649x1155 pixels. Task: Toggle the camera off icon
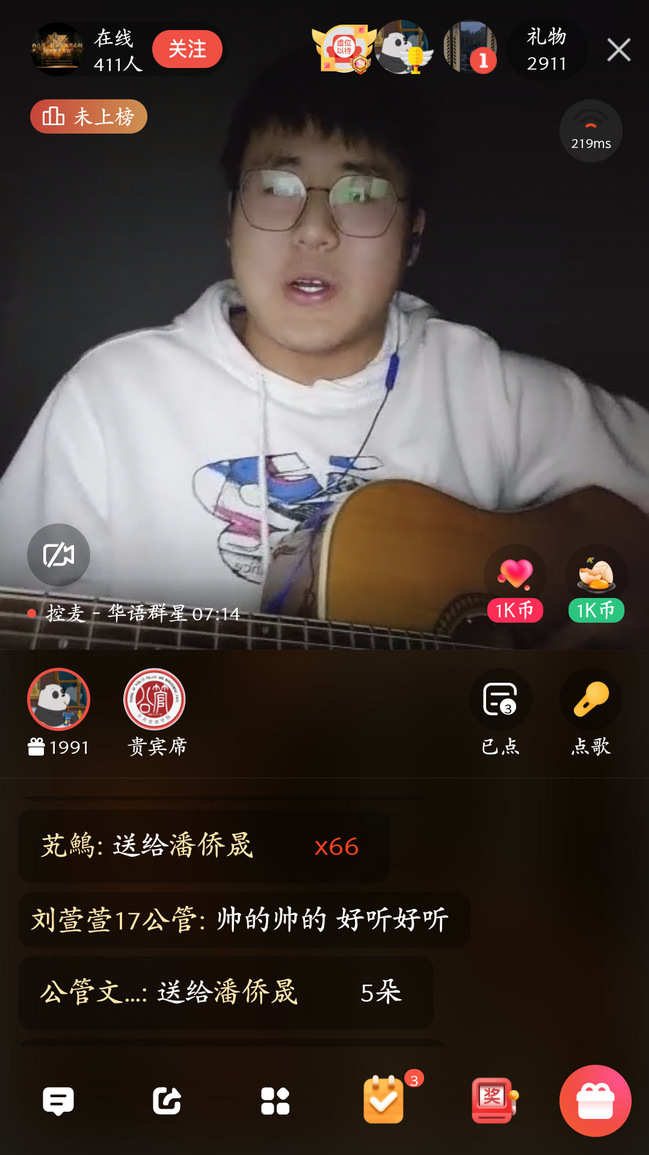[58, 555]
